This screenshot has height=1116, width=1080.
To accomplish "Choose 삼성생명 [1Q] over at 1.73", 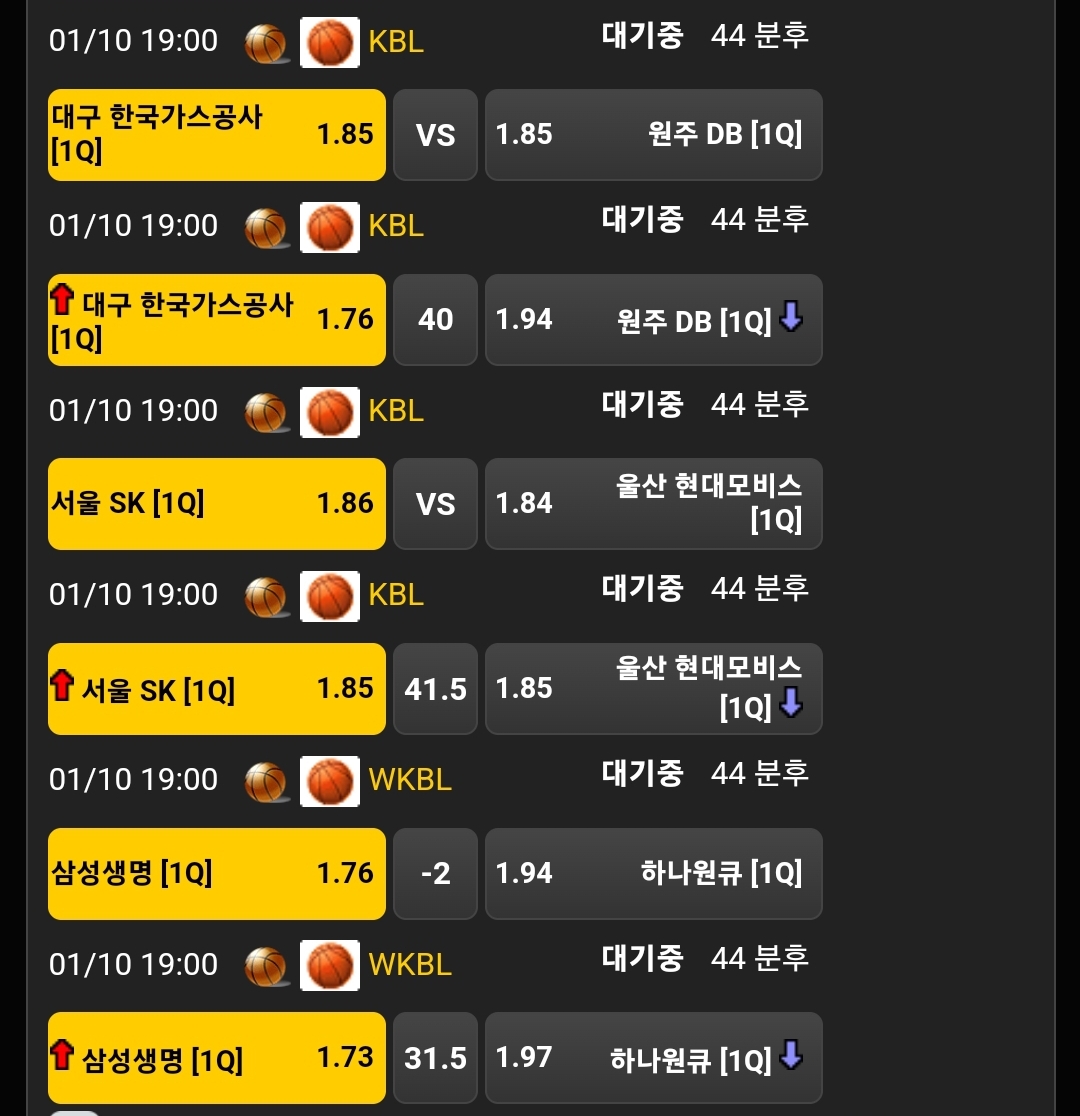I will coord(216,1058).
